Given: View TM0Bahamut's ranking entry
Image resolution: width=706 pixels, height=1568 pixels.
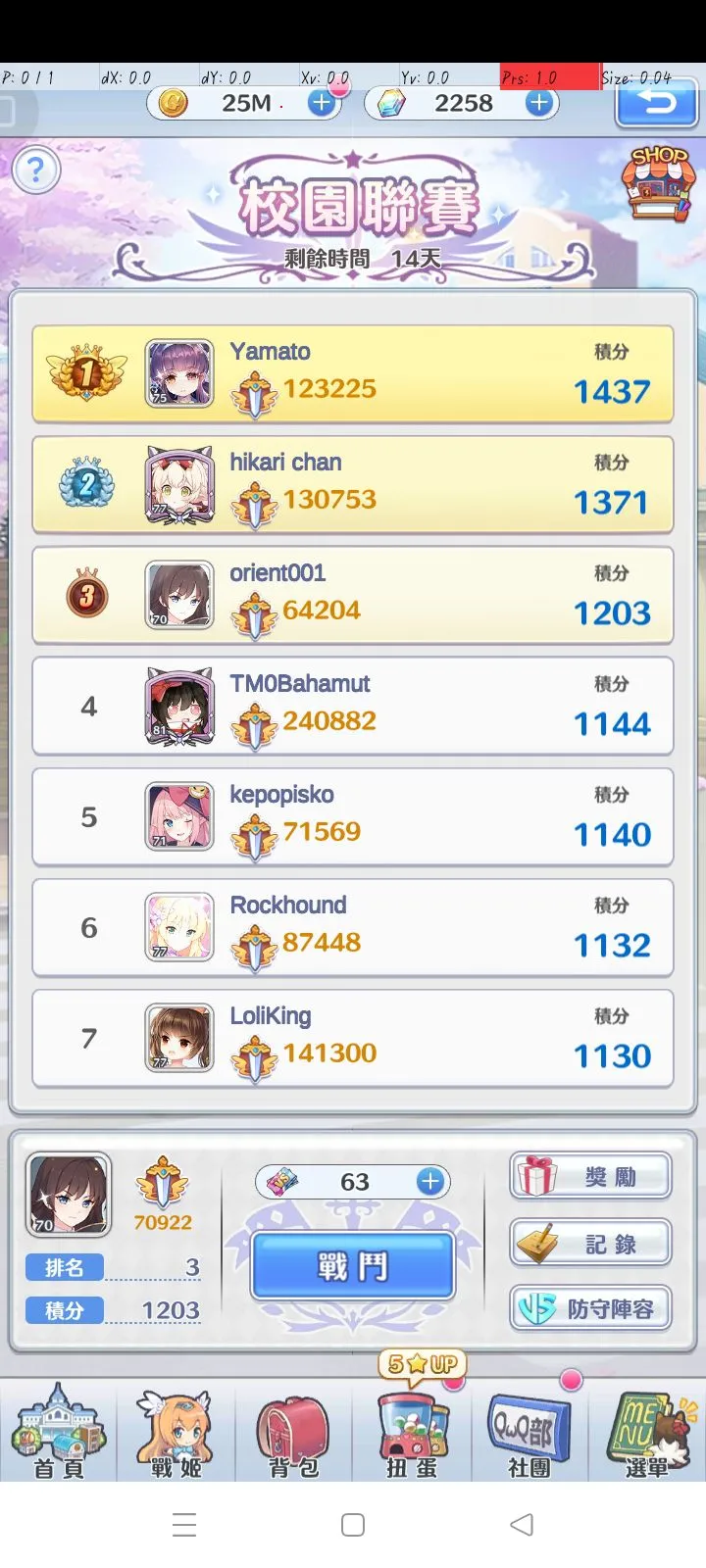Looking at the screenshot, I should click(x=353, y=707).
